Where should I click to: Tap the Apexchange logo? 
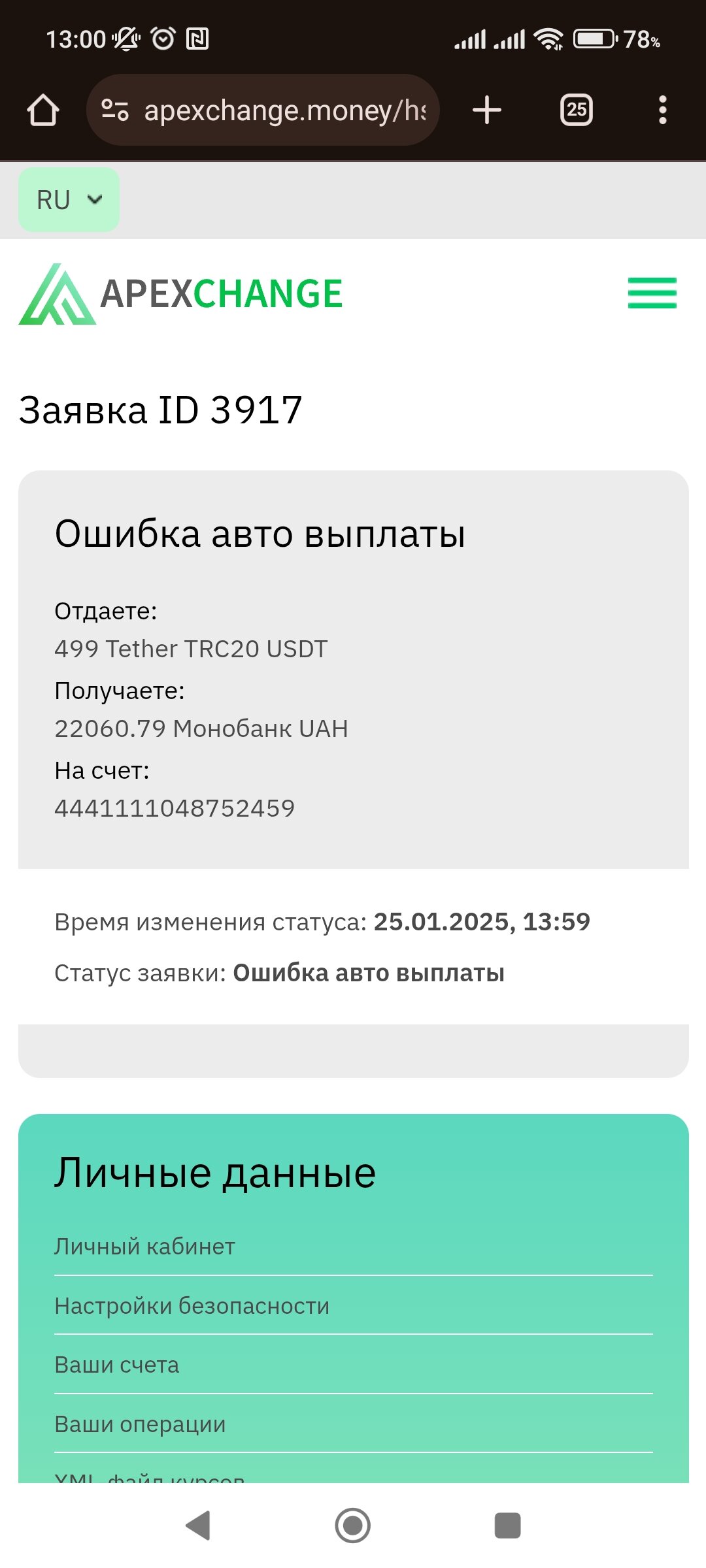(x=181, y=294)
